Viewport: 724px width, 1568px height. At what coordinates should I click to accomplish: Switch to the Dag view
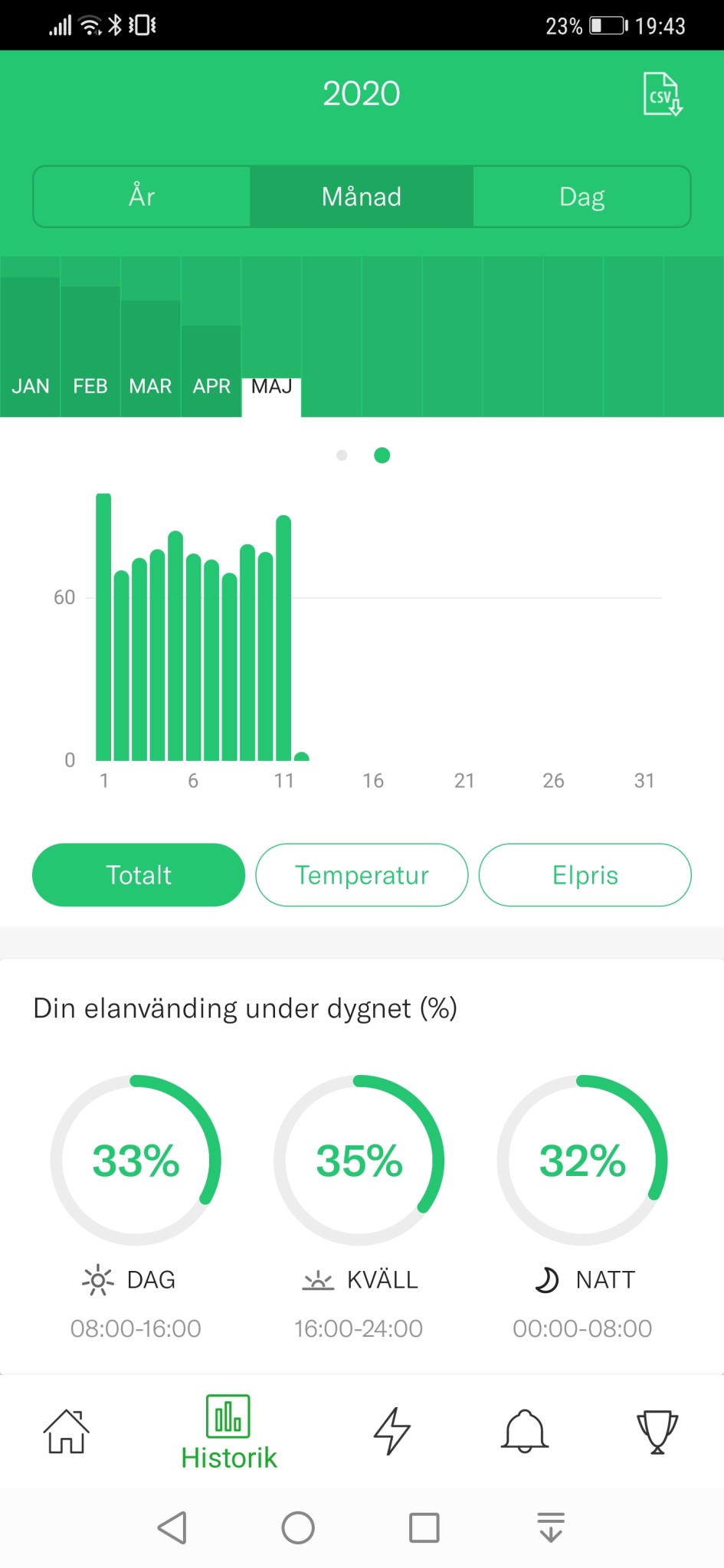point(581,197)
